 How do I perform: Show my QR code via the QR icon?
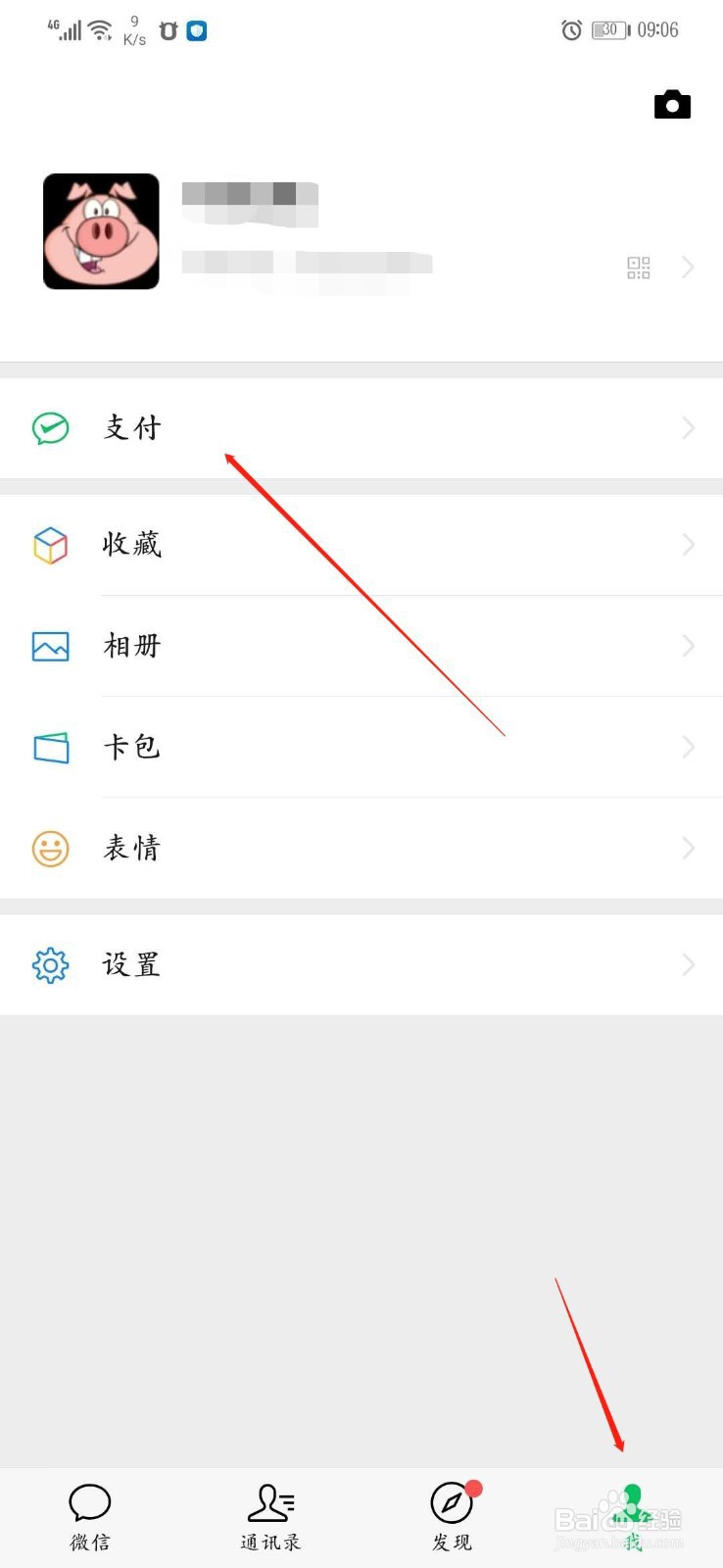(x=638, y=268)
